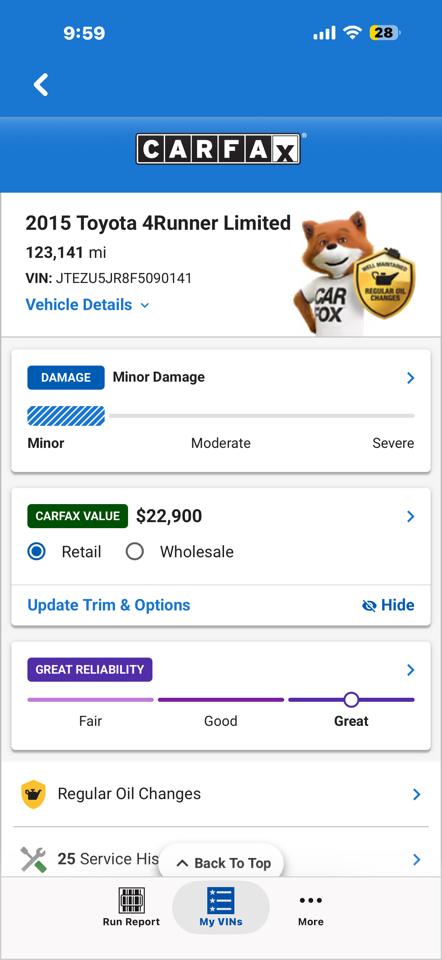Open the Great Reliability card

220,696
